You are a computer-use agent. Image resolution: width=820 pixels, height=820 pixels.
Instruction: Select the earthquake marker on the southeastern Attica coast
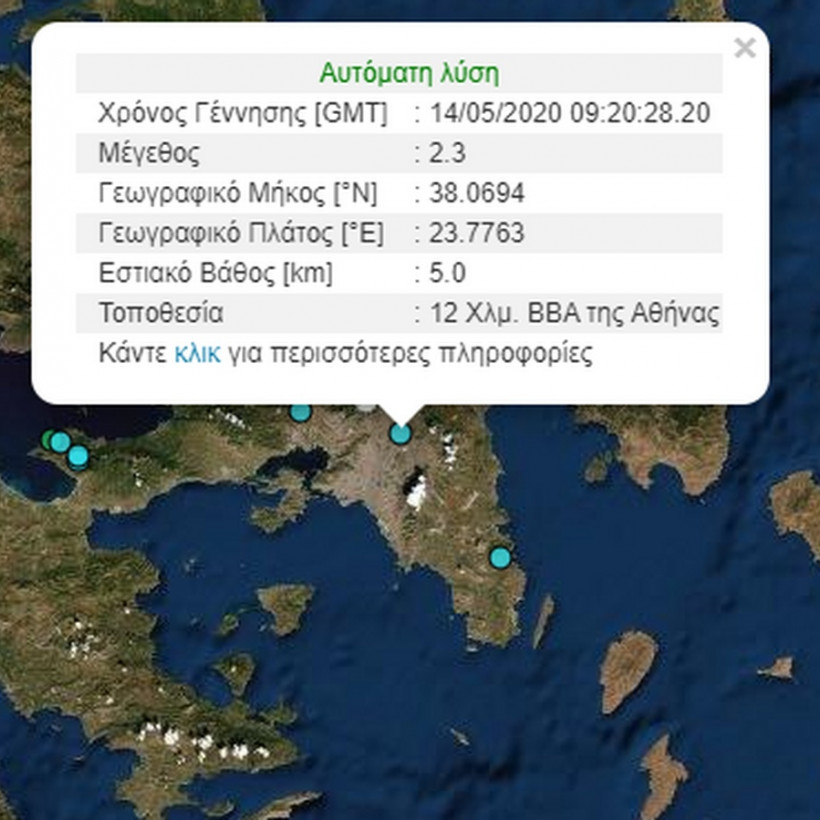[500, 557]
